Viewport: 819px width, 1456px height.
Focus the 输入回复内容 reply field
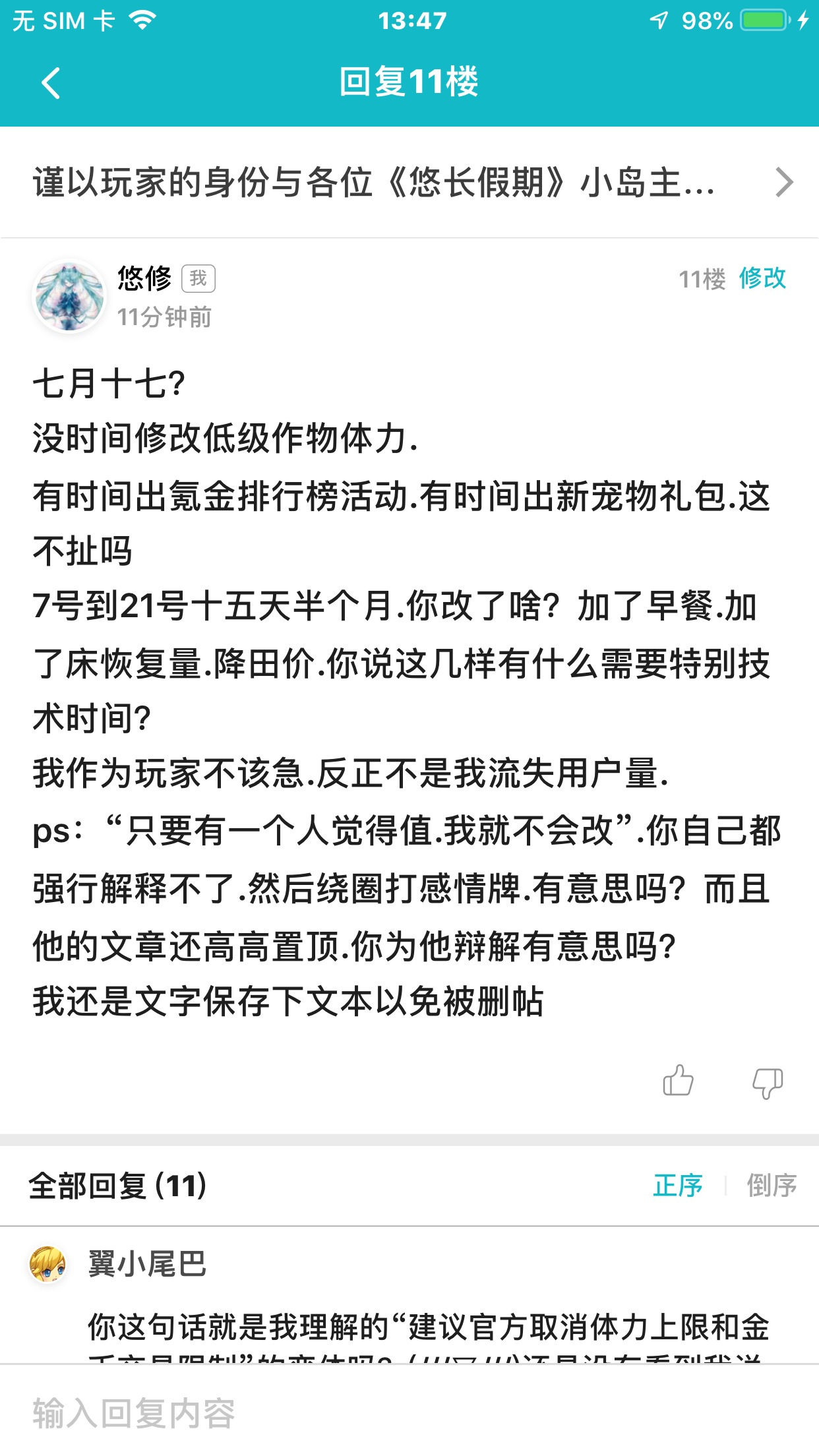coord(409,1411)
